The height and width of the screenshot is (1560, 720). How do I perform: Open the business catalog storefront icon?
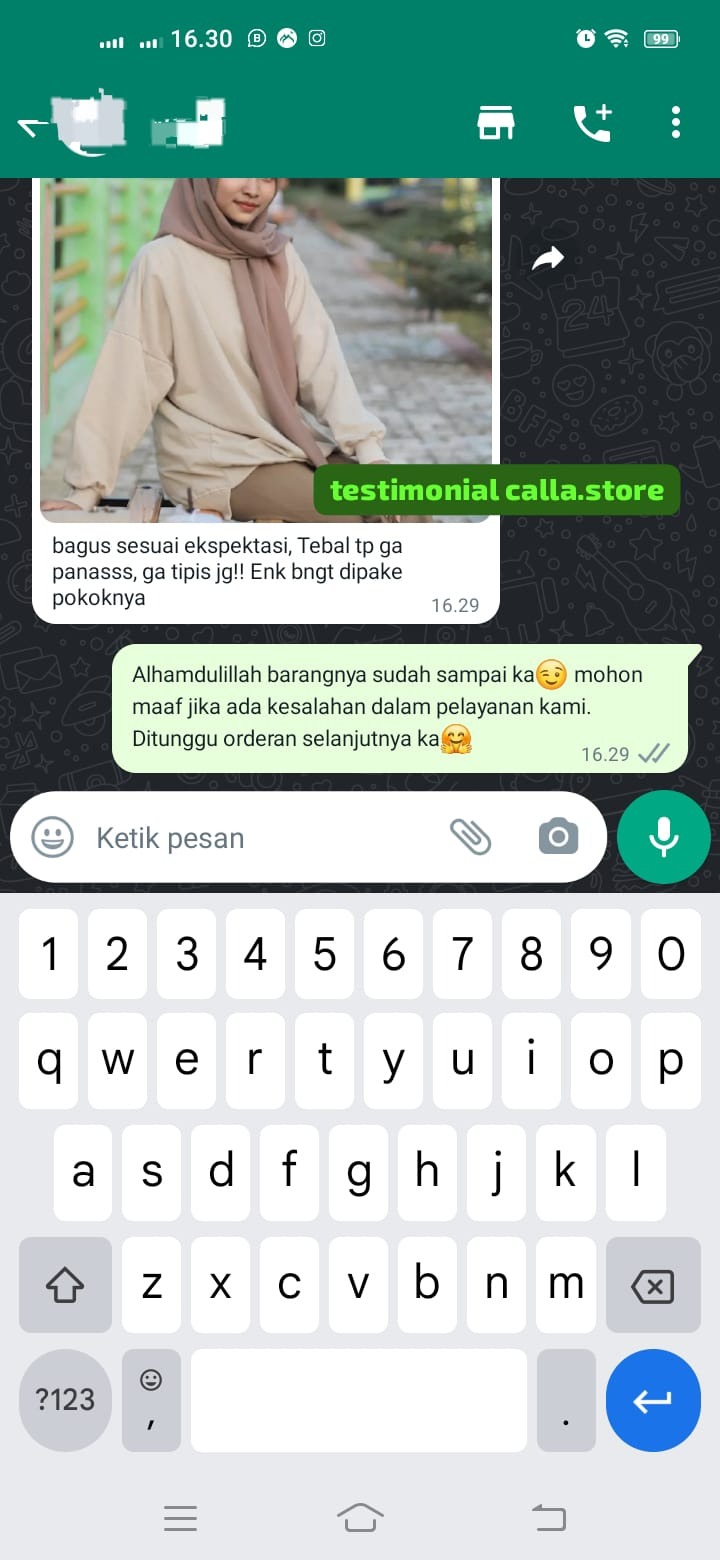coord(495,123)
